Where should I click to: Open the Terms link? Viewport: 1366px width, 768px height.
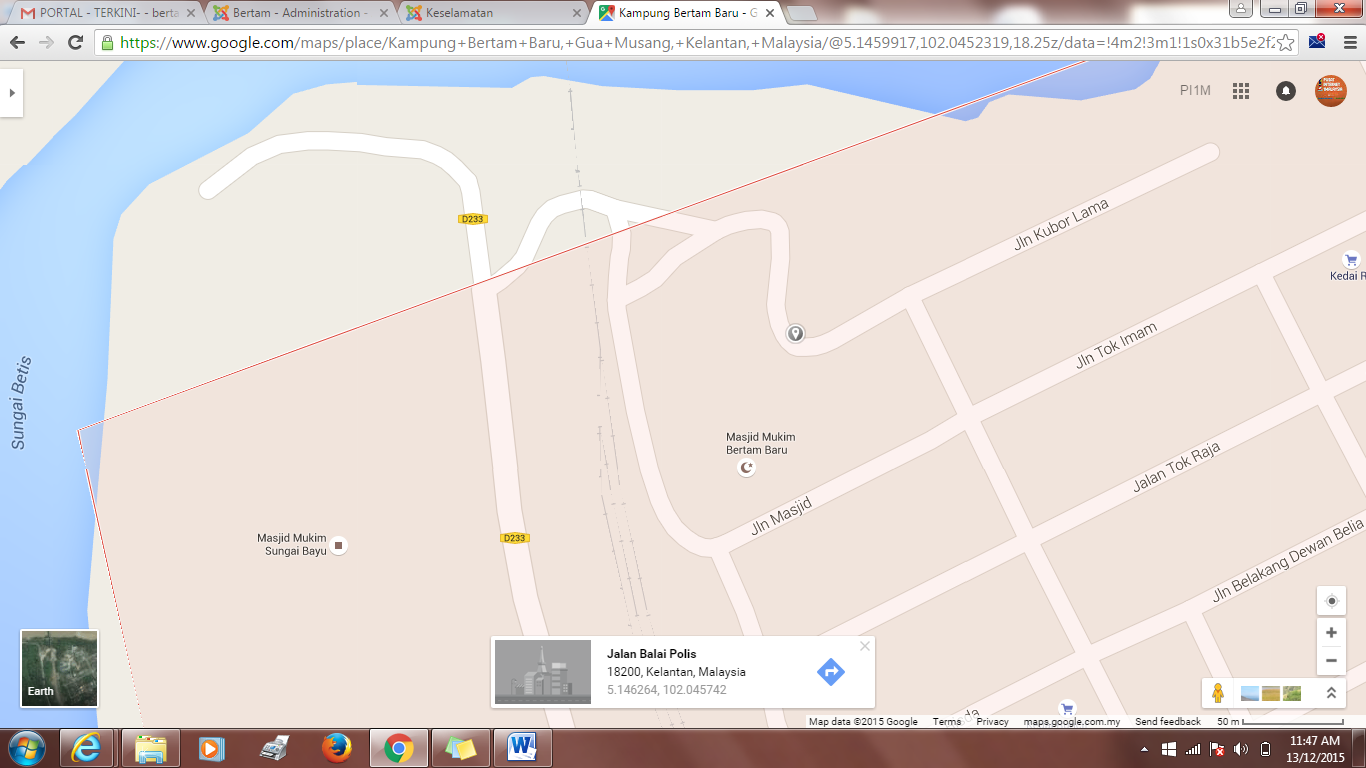(x=946, y=722)
